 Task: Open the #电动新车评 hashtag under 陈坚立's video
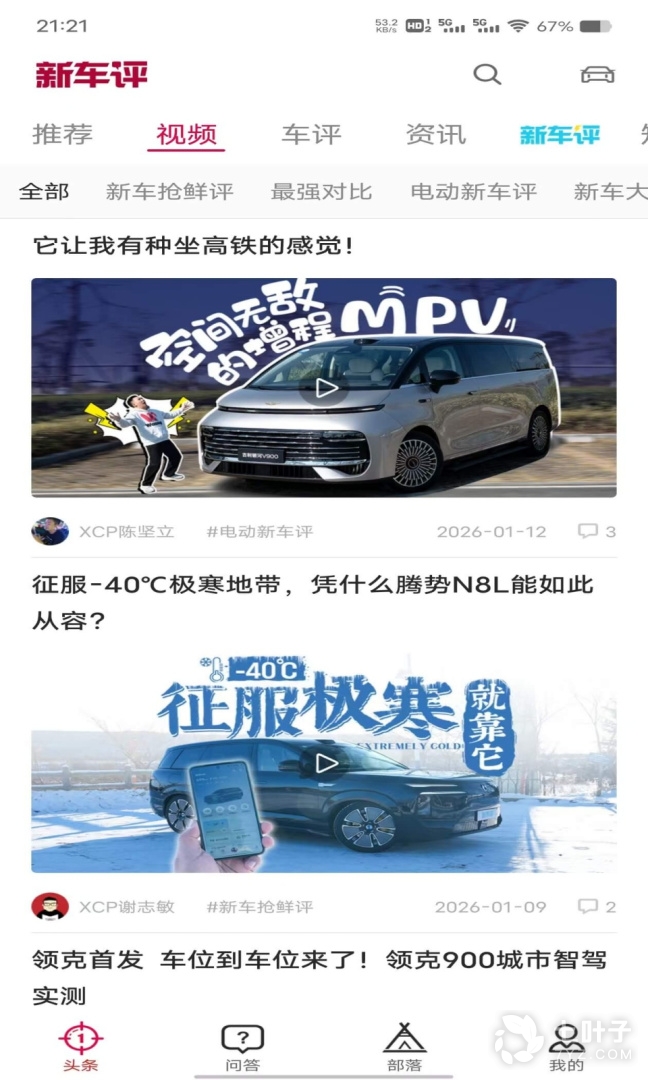point(259,531)
